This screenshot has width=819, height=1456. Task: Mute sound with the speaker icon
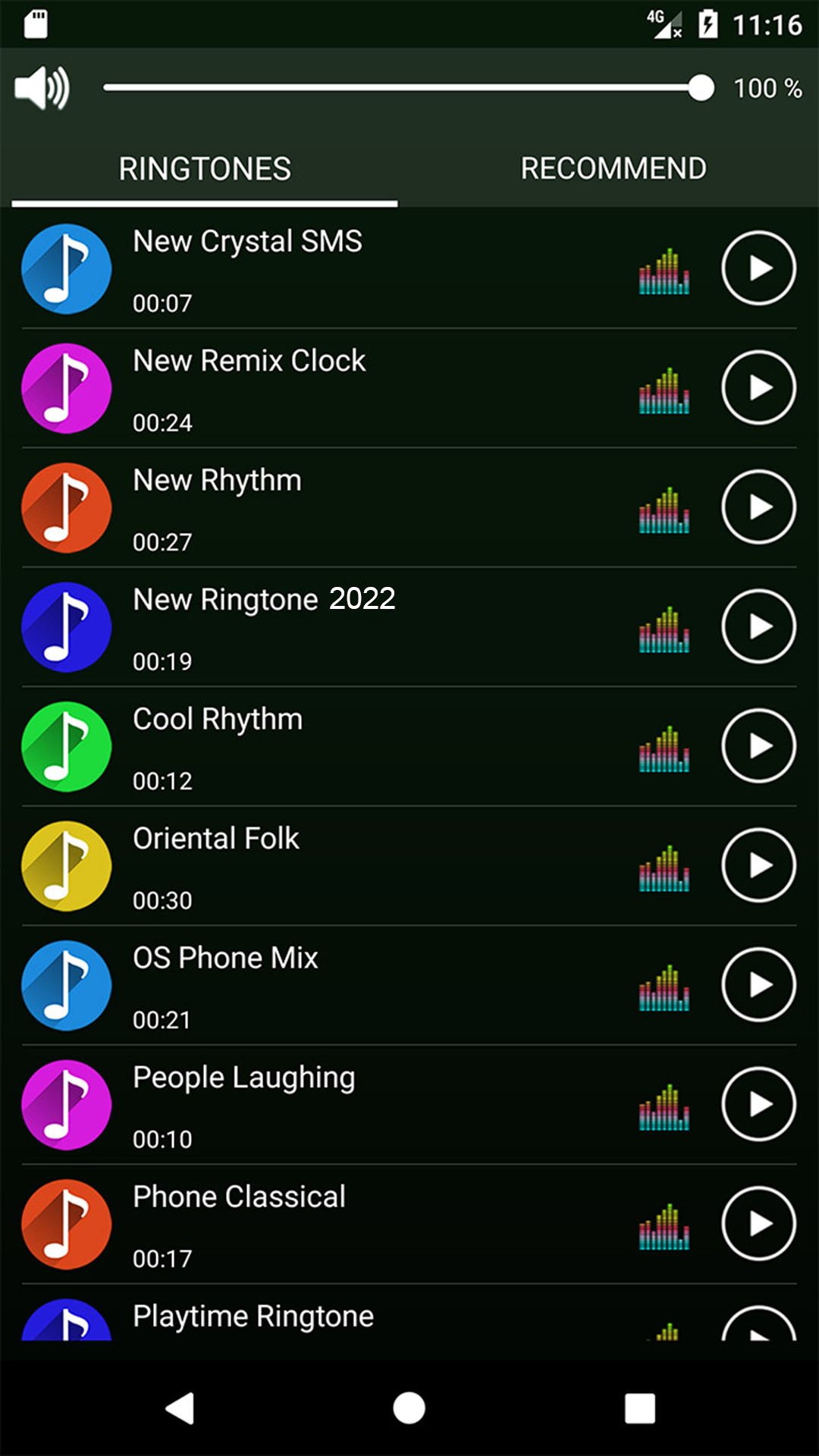click(x=42, y=88)
